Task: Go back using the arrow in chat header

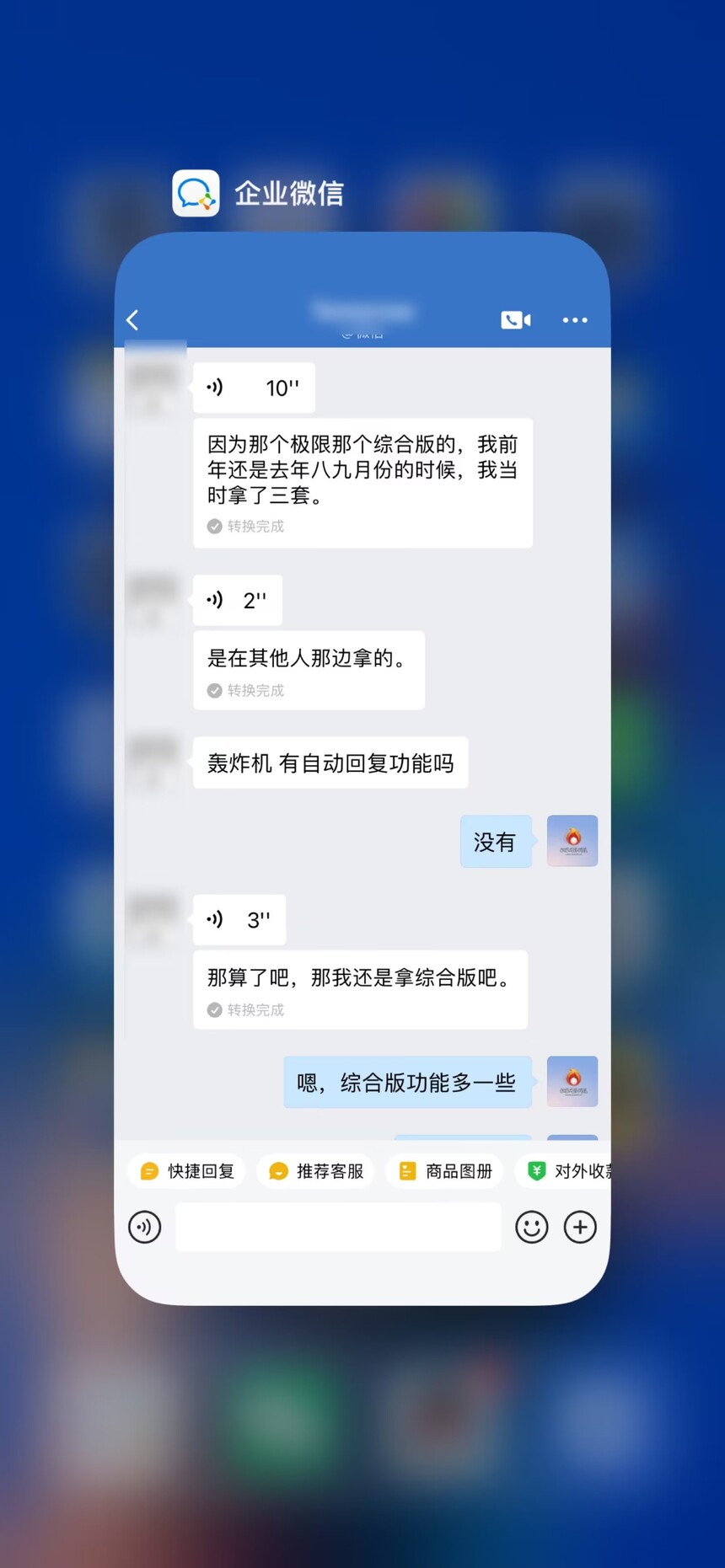Action: tap(132, 320)
